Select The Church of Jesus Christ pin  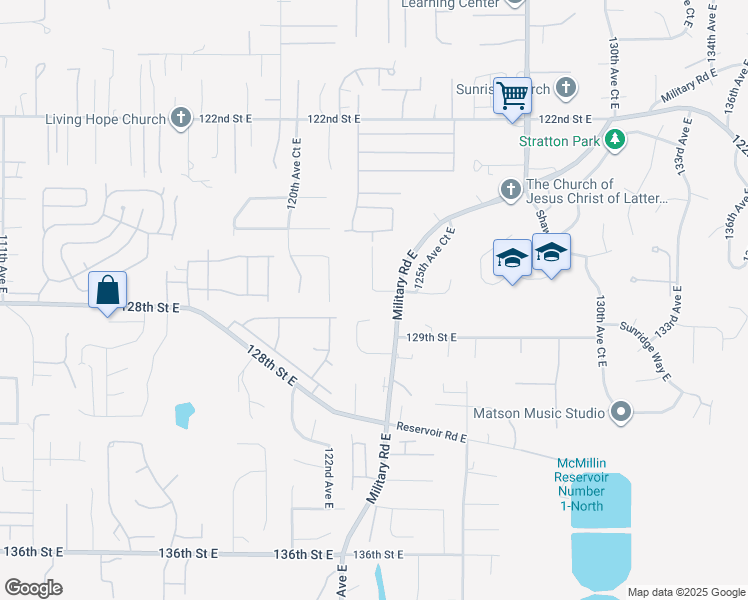pos(510,190)
